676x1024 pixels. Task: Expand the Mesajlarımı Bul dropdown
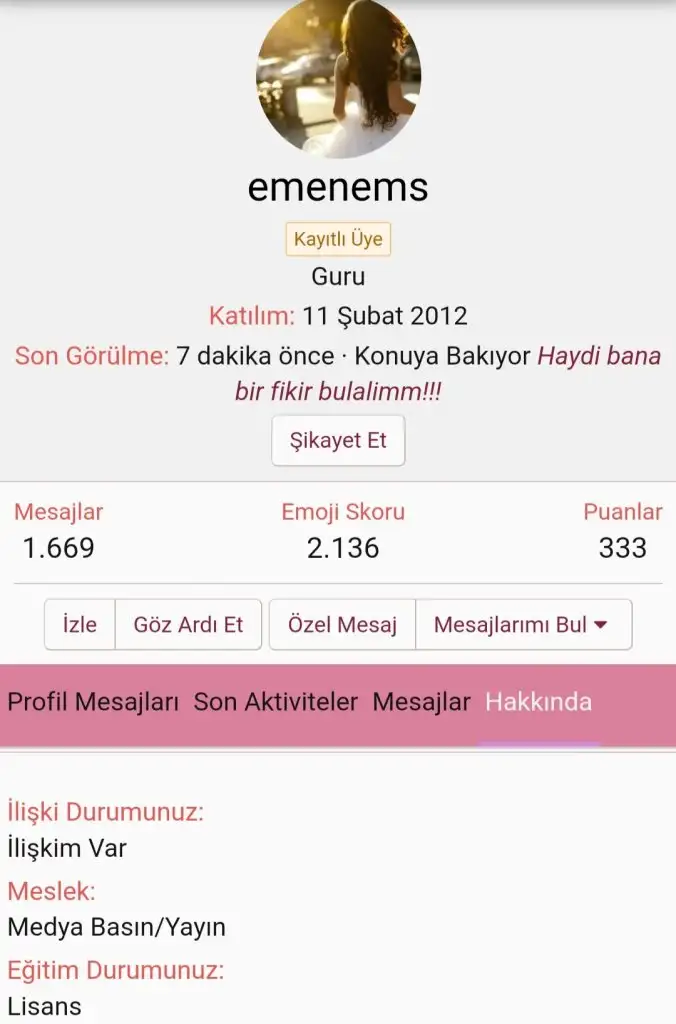[x=522, y=625]
